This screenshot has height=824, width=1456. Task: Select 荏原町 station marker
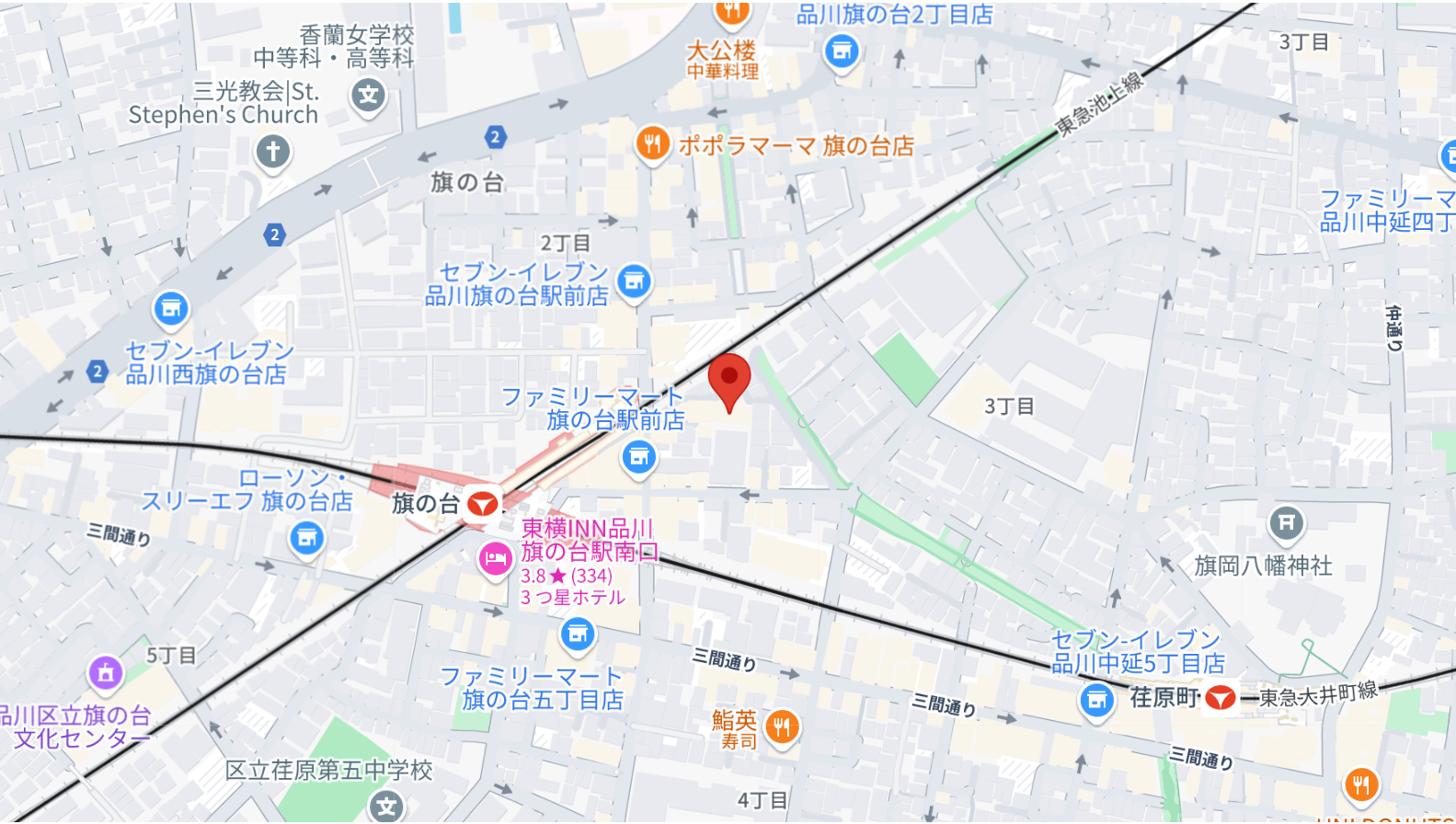(x=1220, y=698)
